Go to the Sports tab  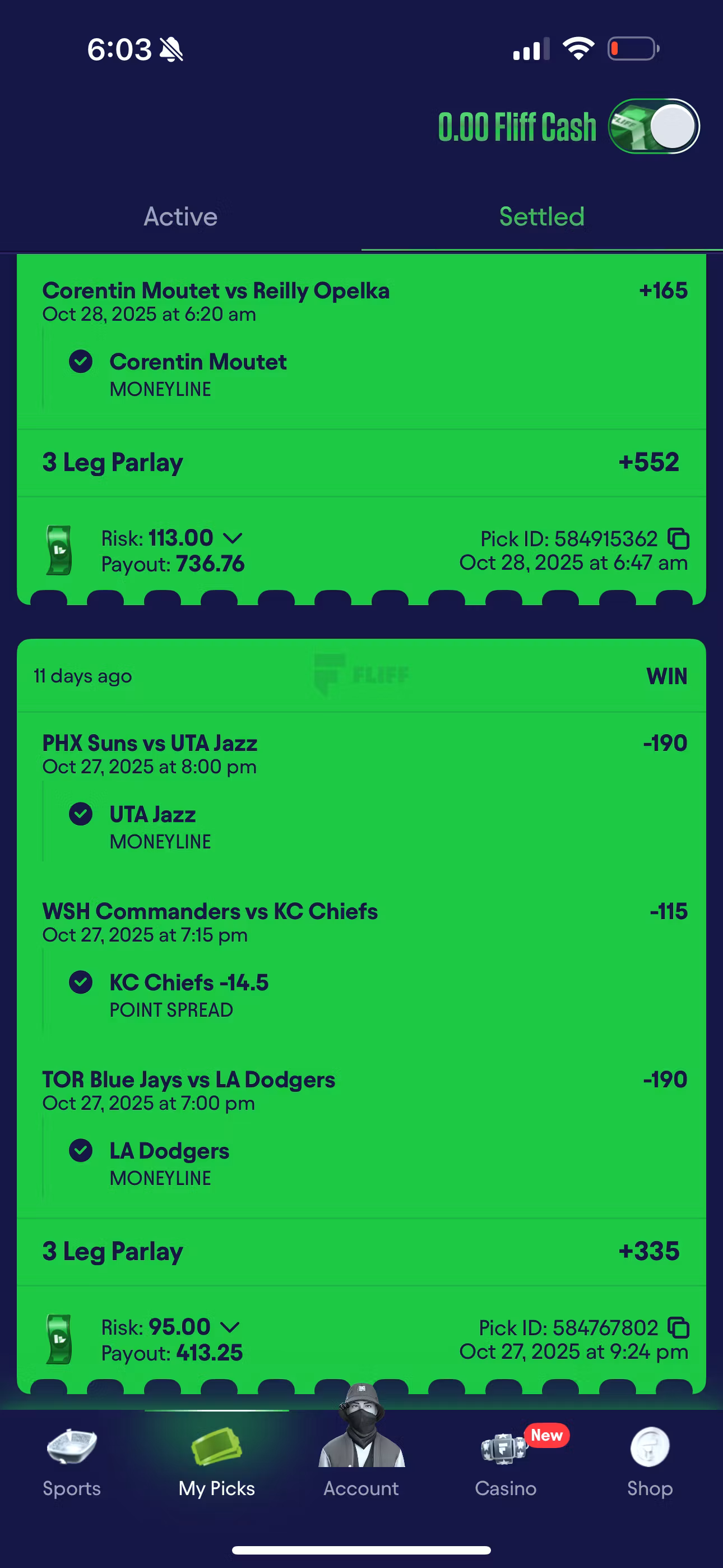[72, 1463]
